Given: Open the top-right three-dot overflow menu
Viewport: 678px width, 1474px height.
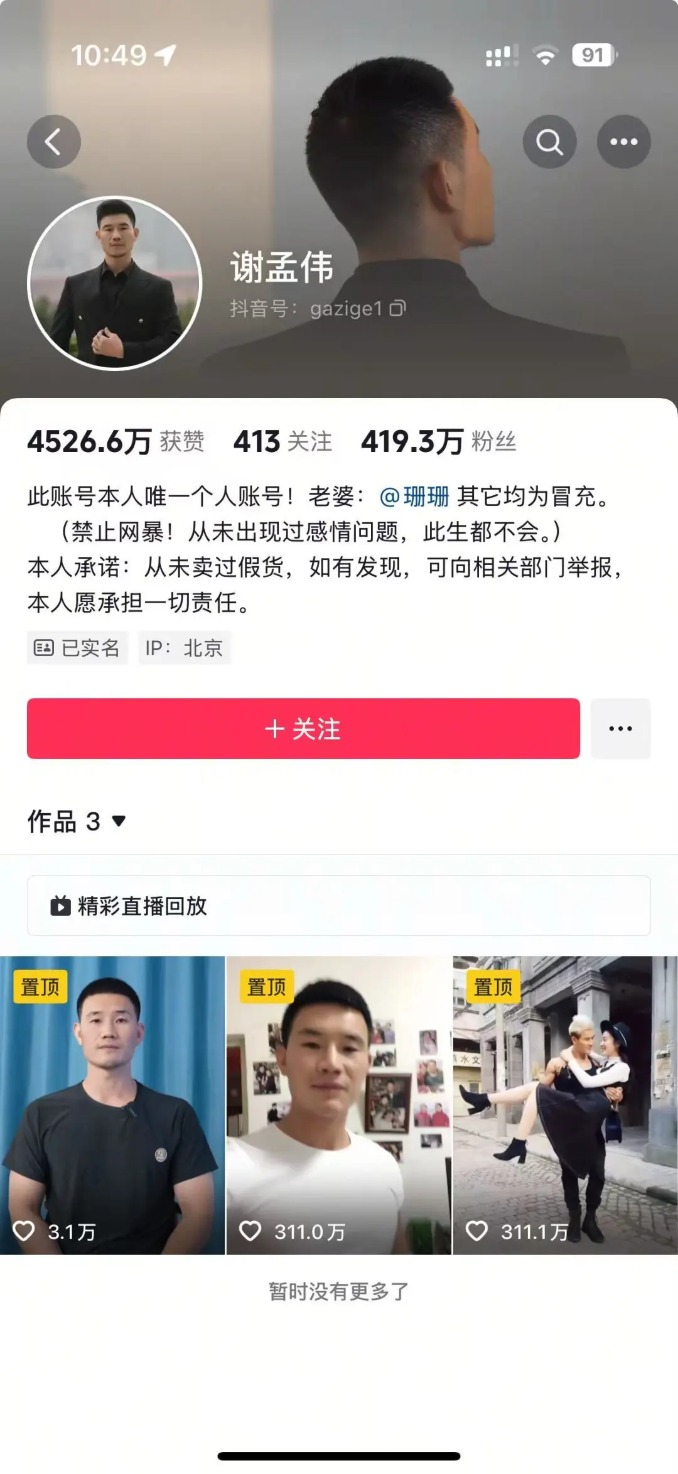Looking at the screenshot, I should click(x=623, y=142).
